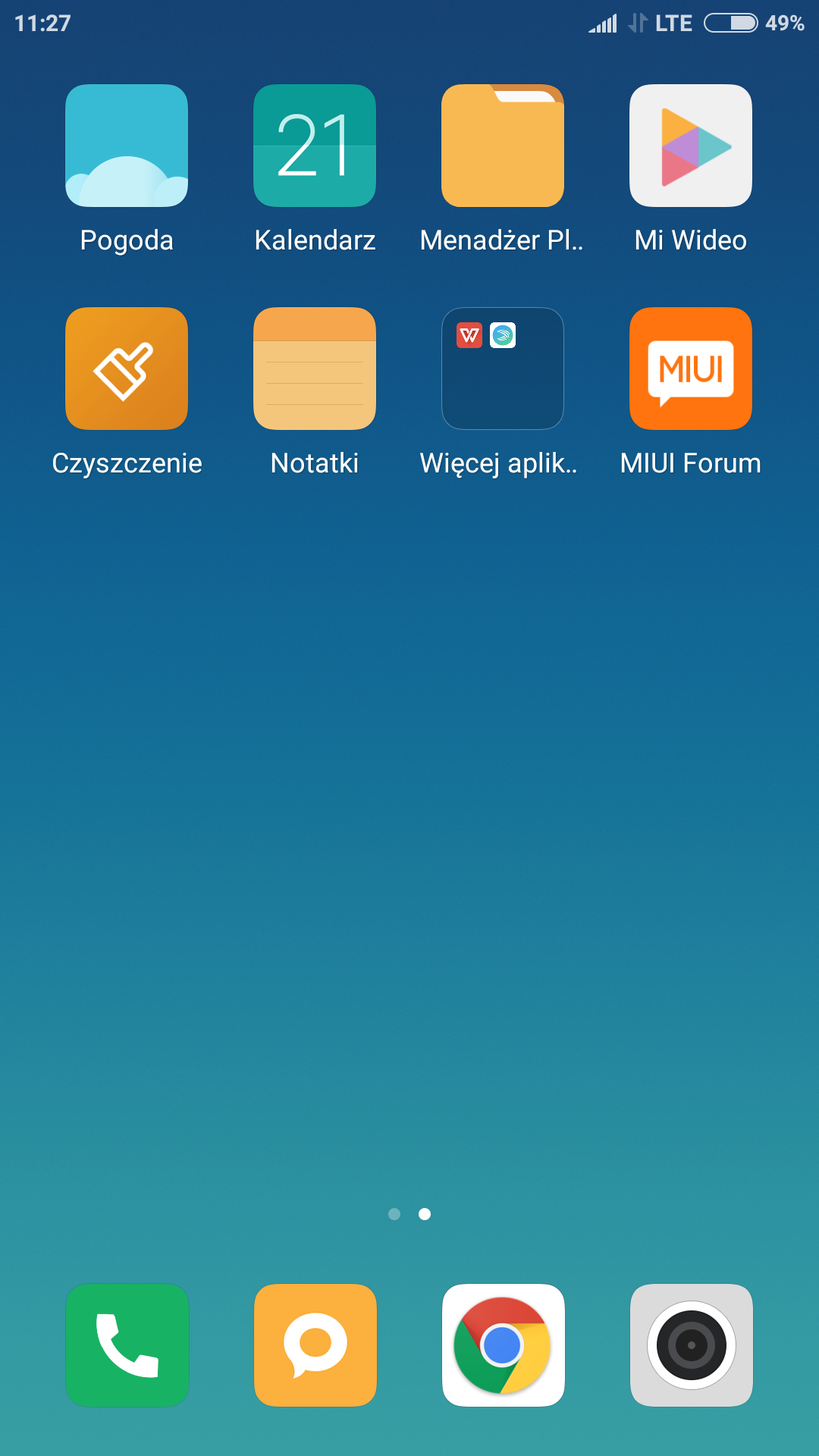
Task: Launch Mi Wideo app
Action: (691, 146)
